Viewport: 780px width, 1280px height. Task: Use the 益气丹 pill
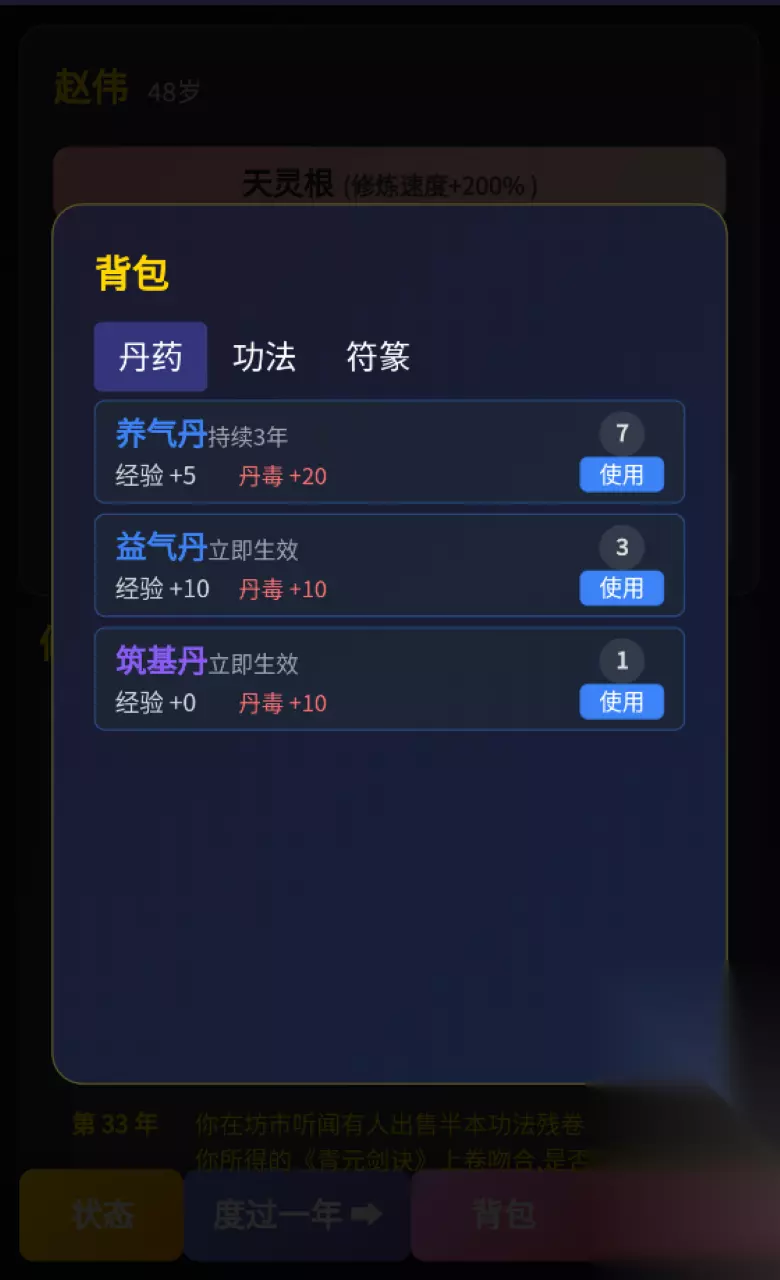click(x=621, y=588)
